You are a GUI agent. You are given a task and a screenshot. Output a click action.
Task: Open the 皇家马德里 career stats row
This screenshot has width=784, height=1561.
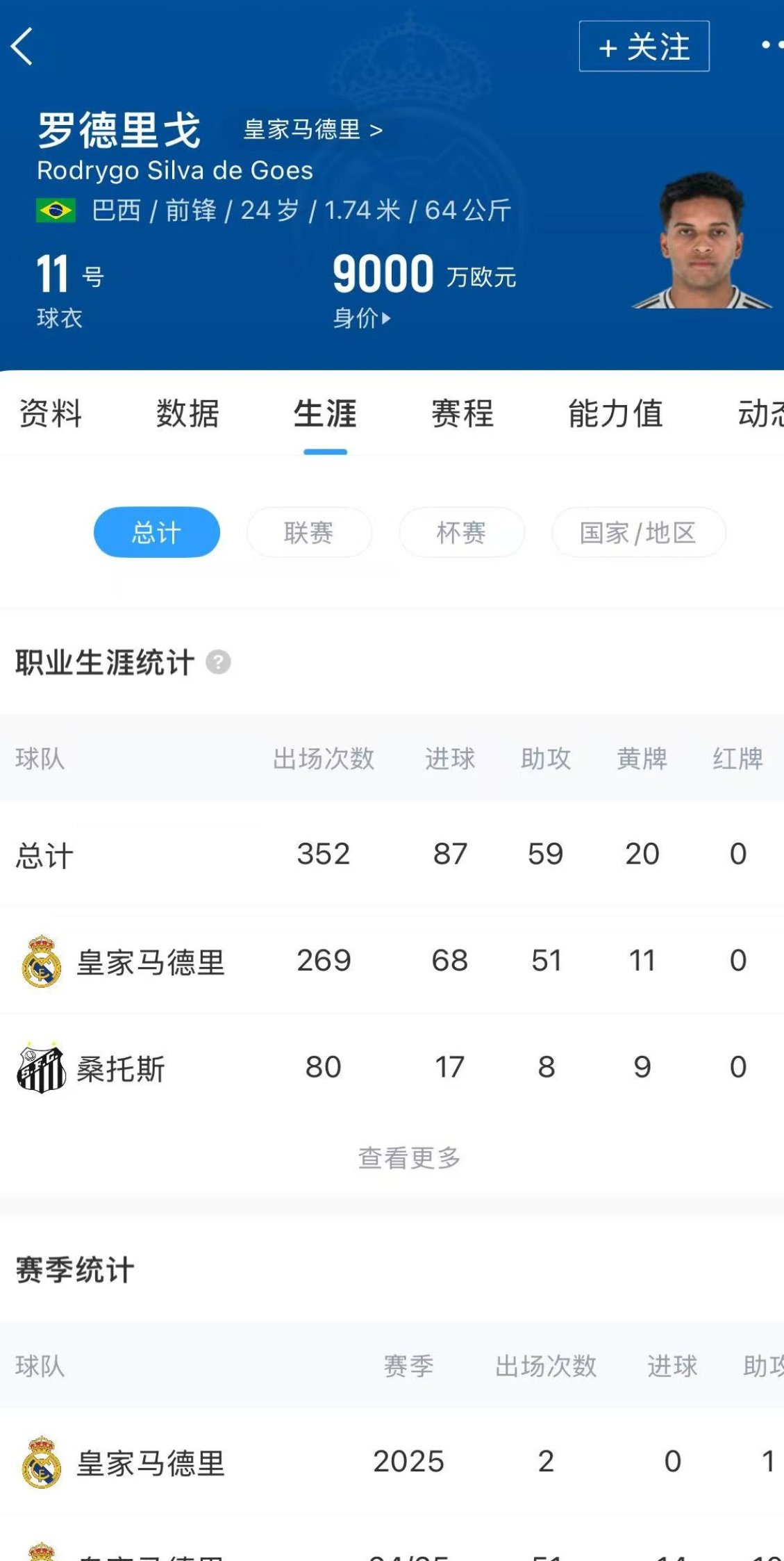point(392,961)
